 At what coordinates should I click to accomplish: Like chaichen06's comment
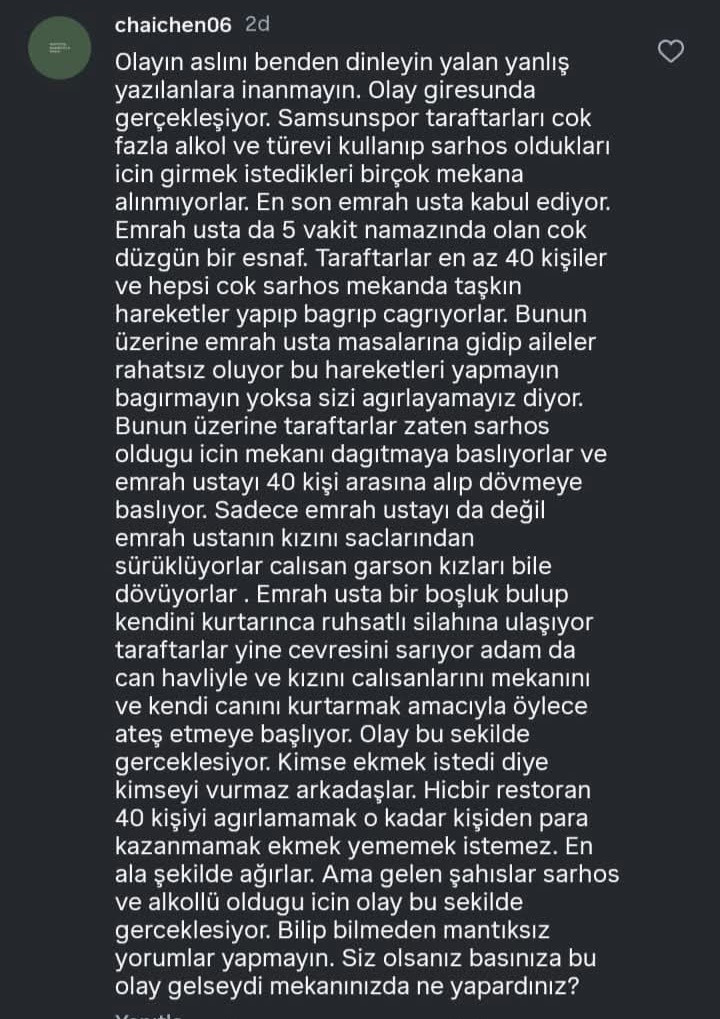[x=672, y=51]
